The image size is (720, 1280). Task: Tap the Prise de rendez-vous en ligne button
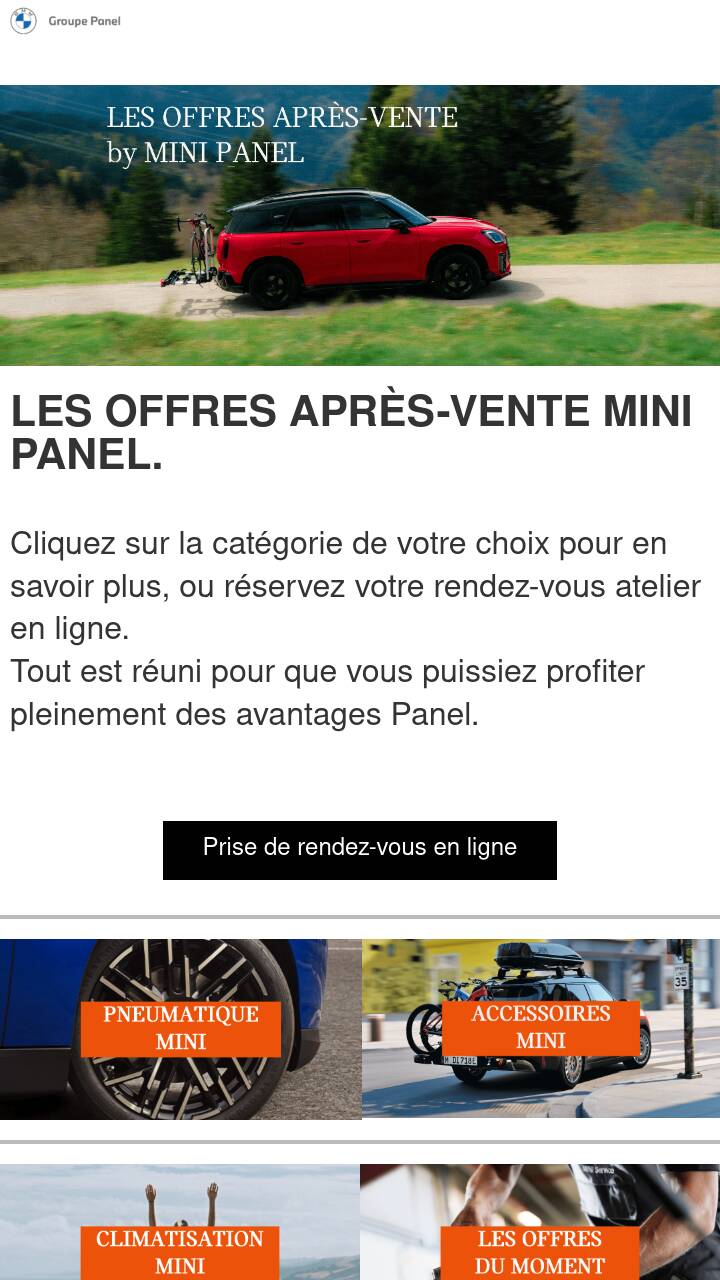359,850
